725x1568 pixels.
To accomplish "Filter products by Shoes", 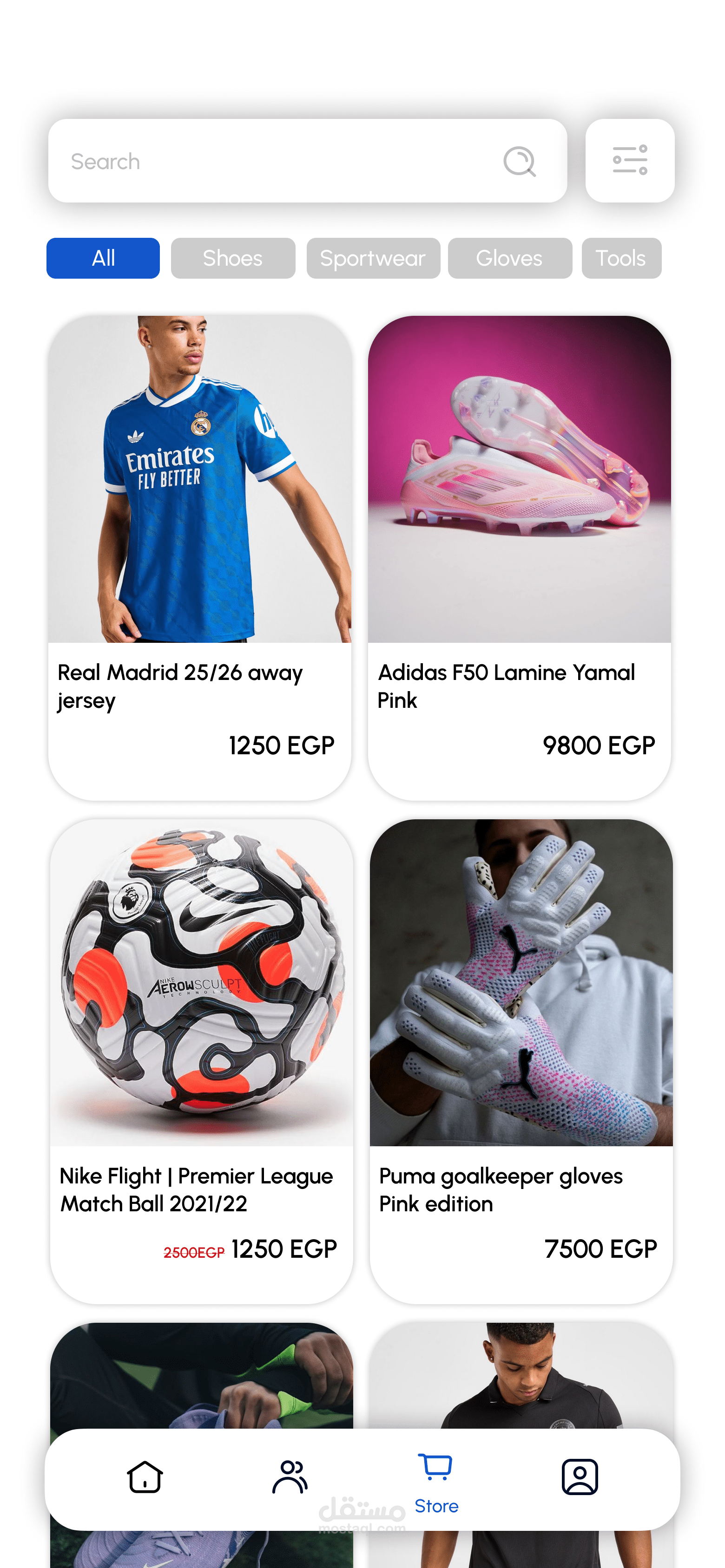I will point(233,258).
